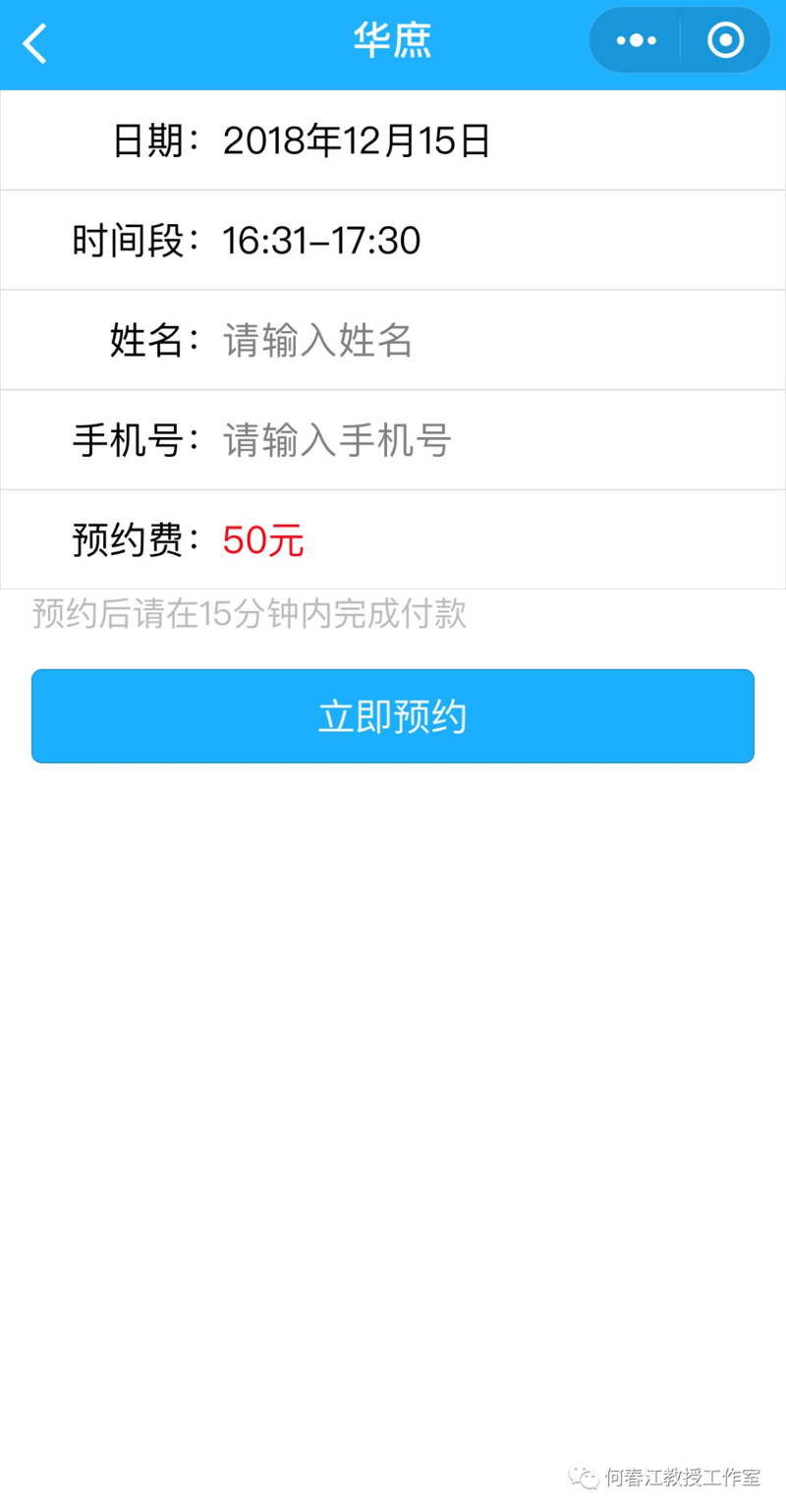Submit booking with 立即预约 button

[393, 716]
